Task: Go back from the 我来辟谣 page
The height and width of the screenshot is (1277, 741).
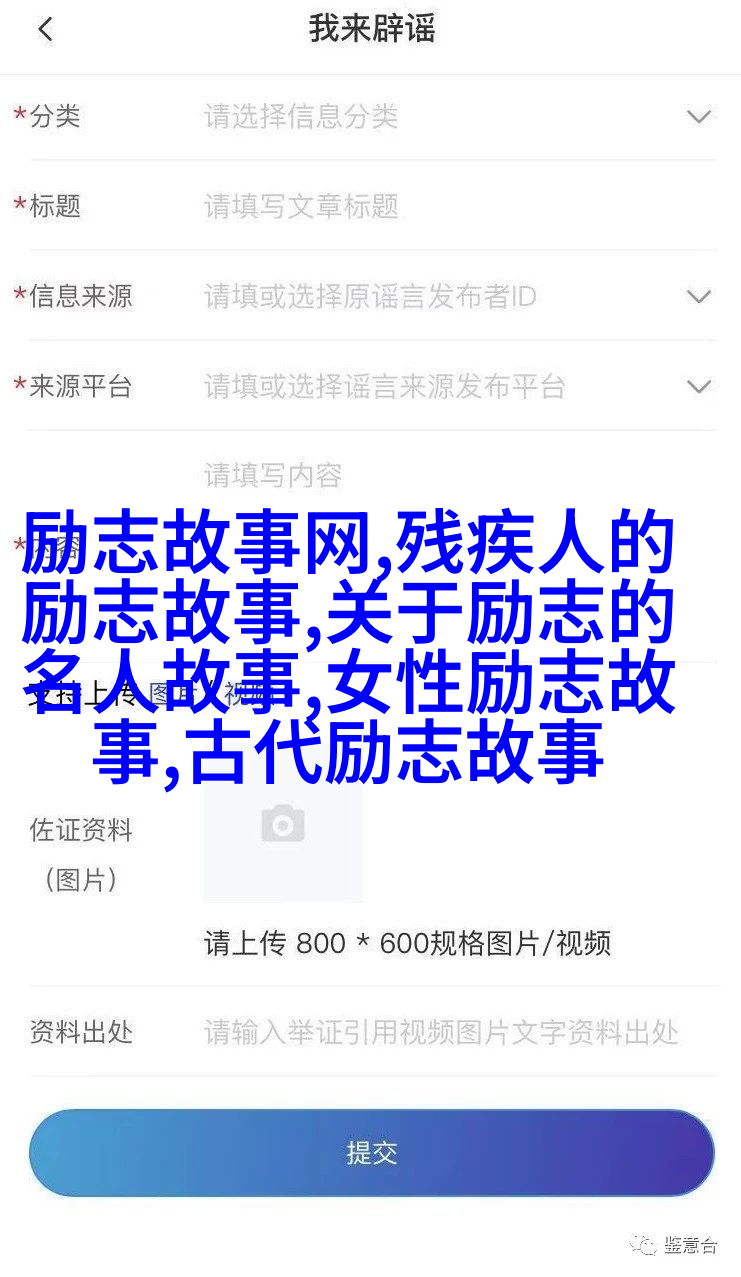Action: (45, 30)
